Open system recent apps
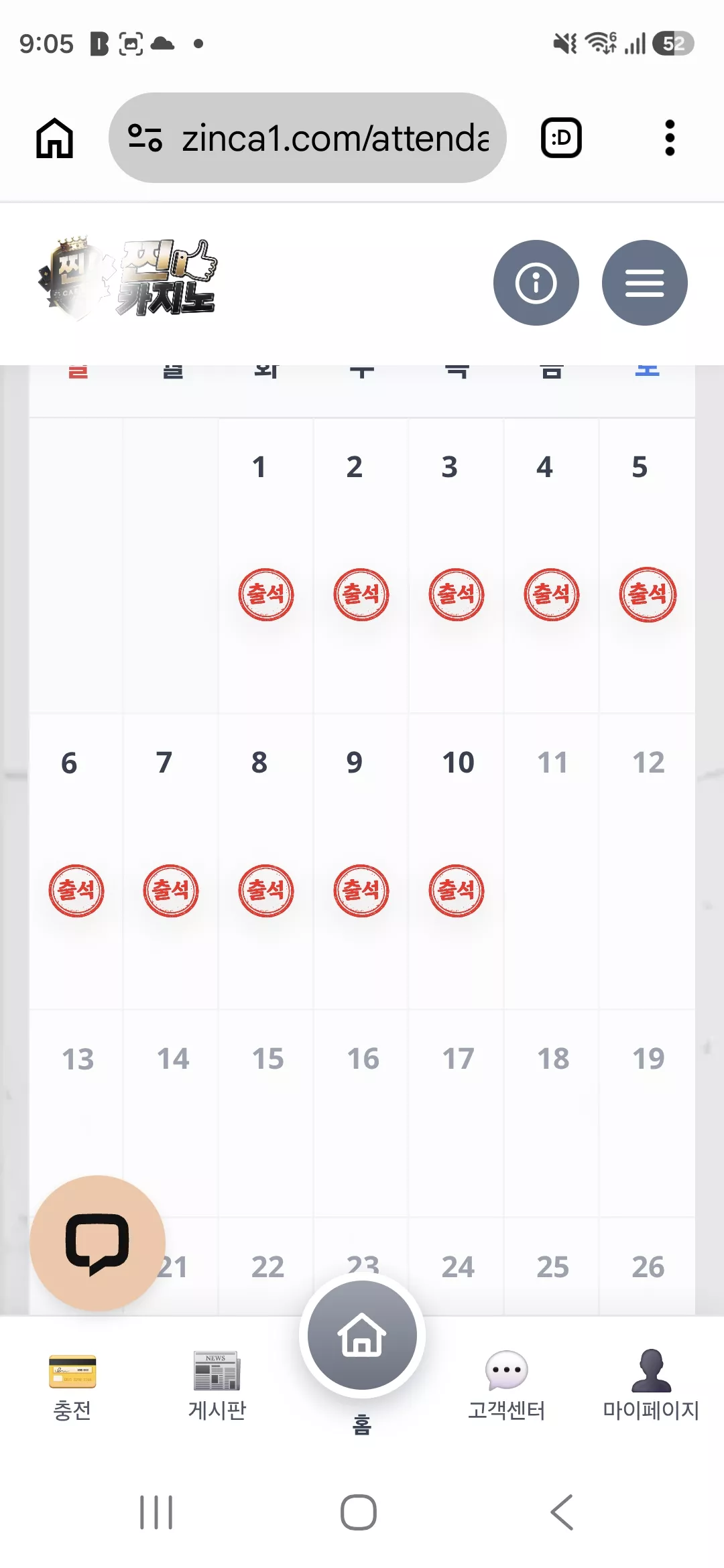 (x=156, y=1512)
